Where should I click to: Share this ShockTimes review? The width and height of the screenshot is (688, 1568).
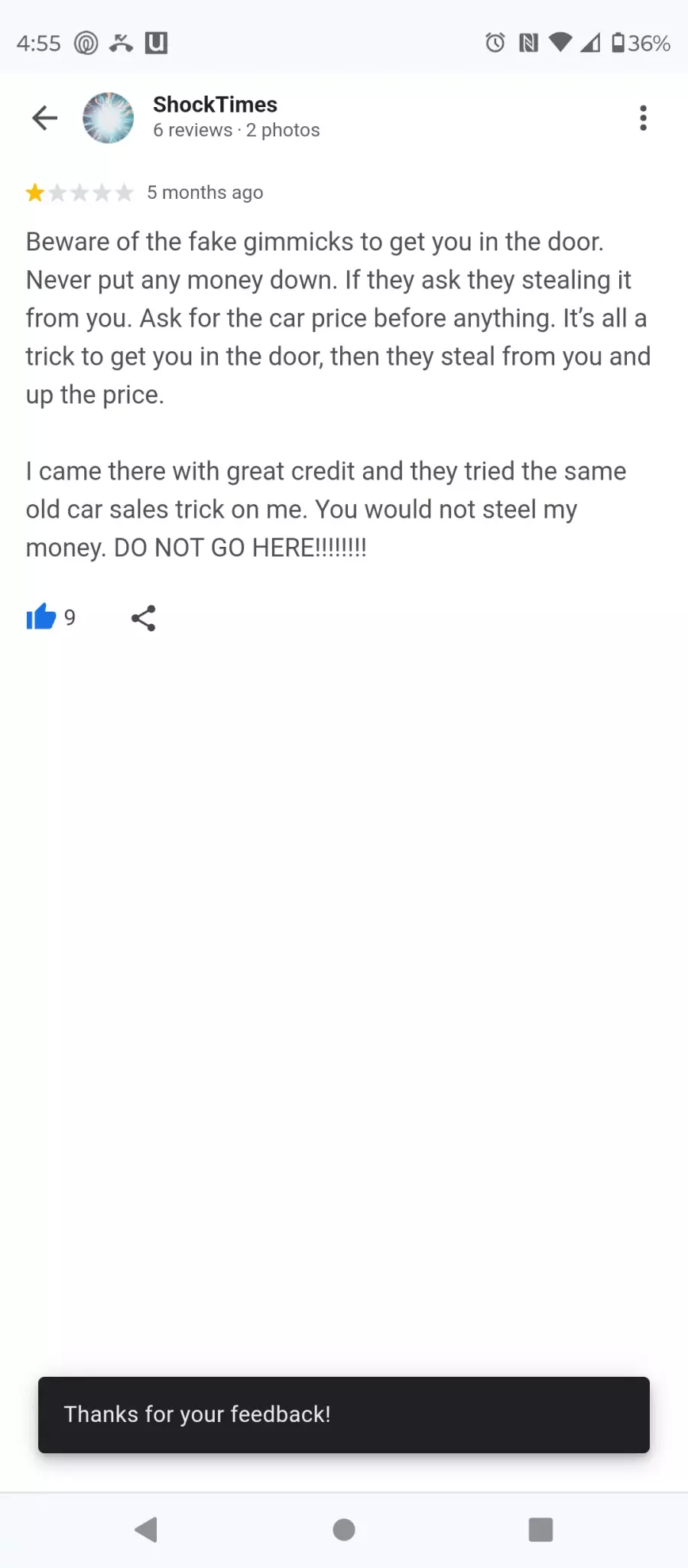tap(144, 618)
